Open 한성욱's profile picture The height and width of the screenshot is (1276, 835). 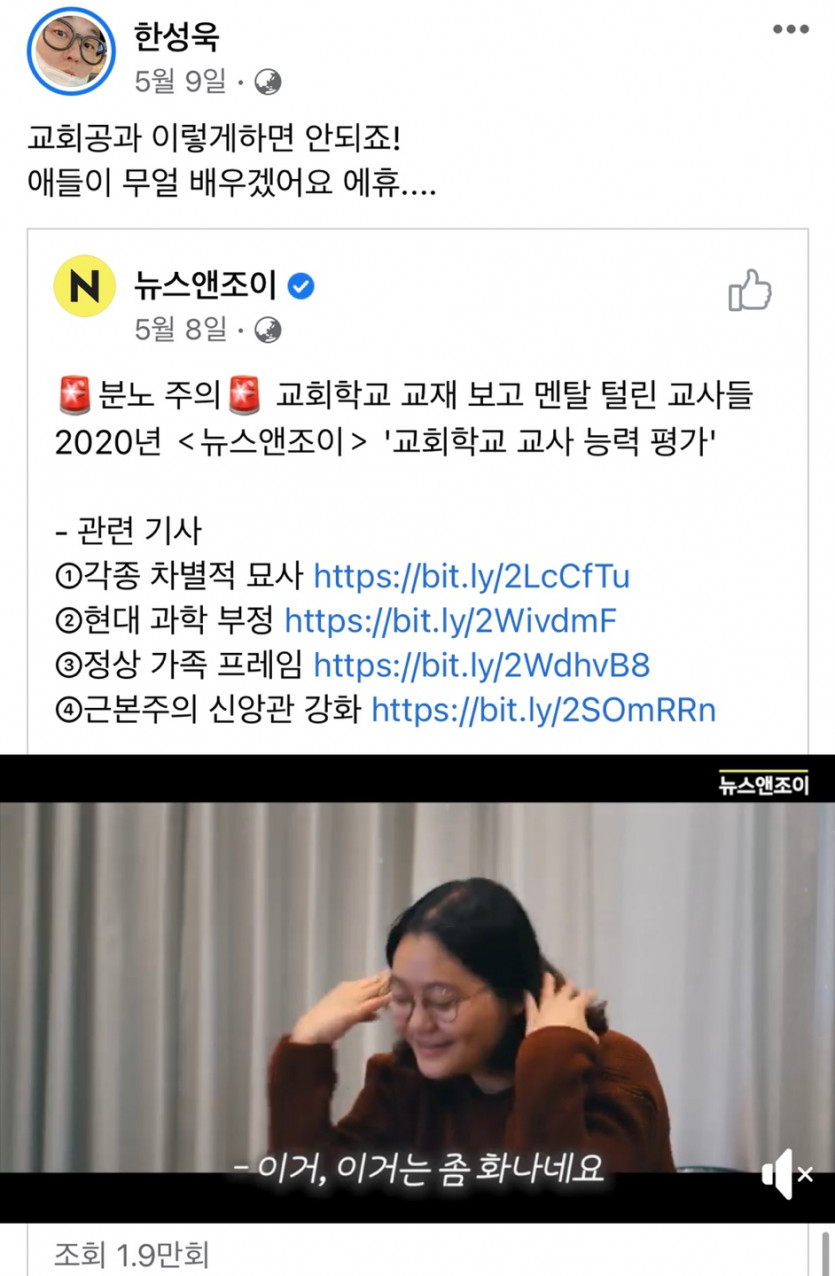pos(72,50)
